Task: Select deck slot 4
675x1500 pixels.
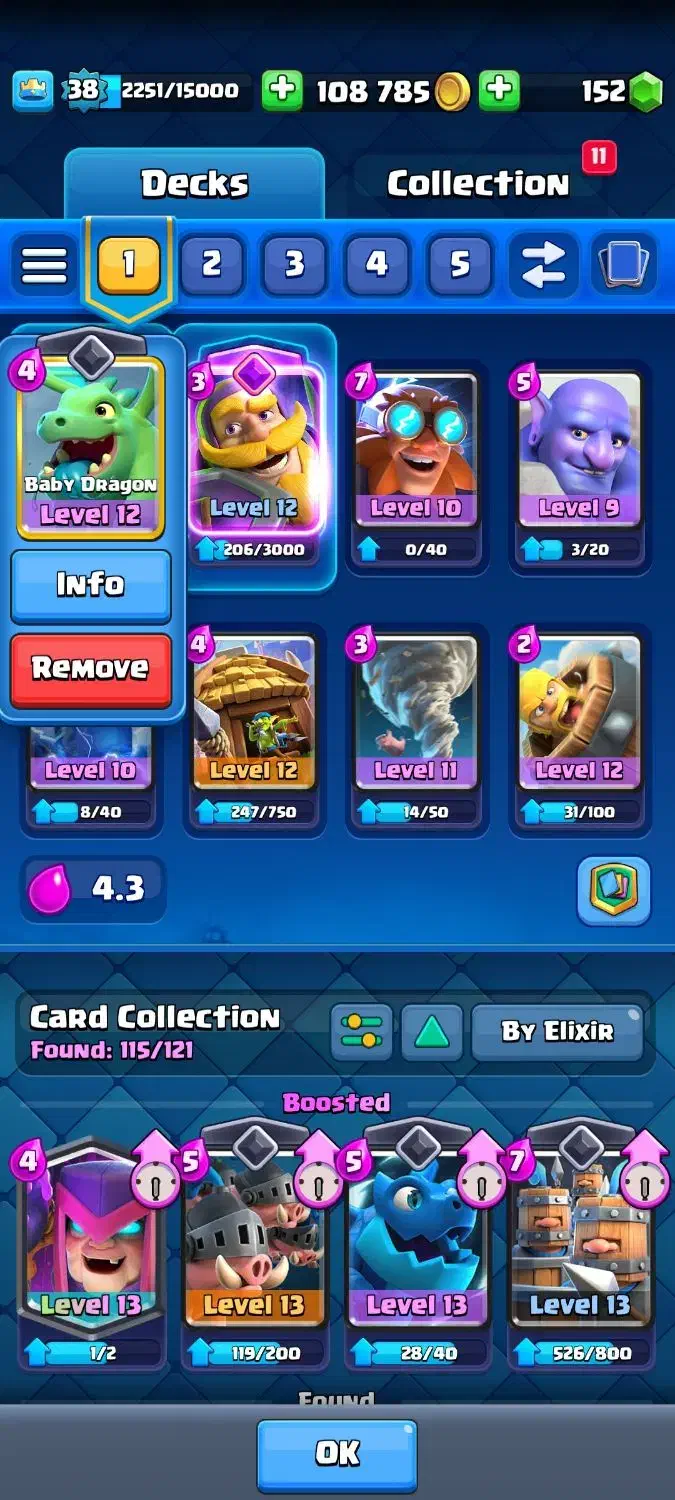Action: coord(377,265)
